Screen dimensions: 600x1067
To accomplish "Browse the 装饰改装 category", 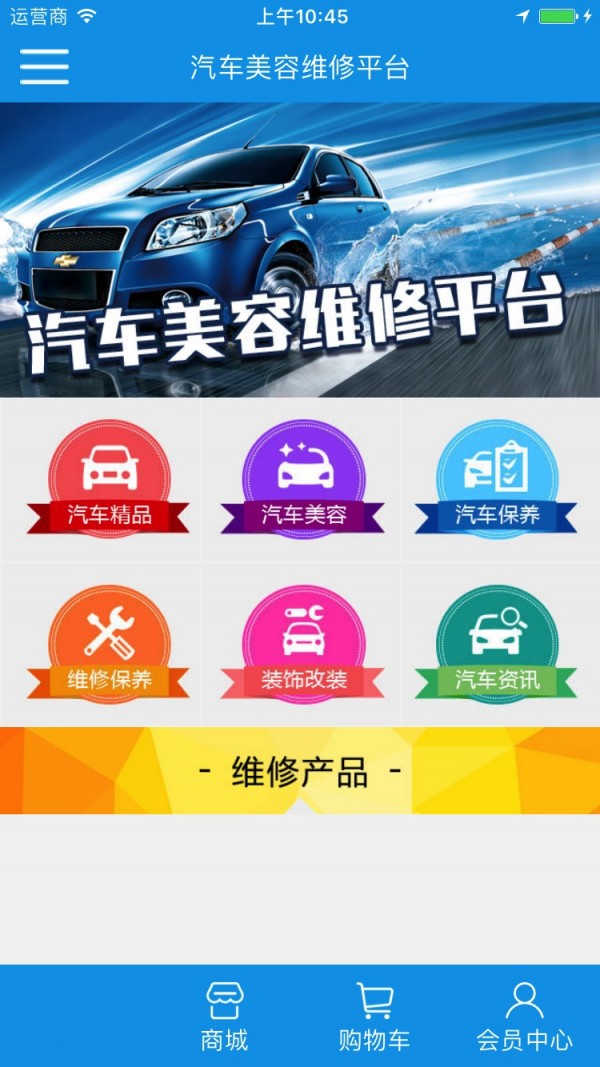I will (x=303, y=644).
